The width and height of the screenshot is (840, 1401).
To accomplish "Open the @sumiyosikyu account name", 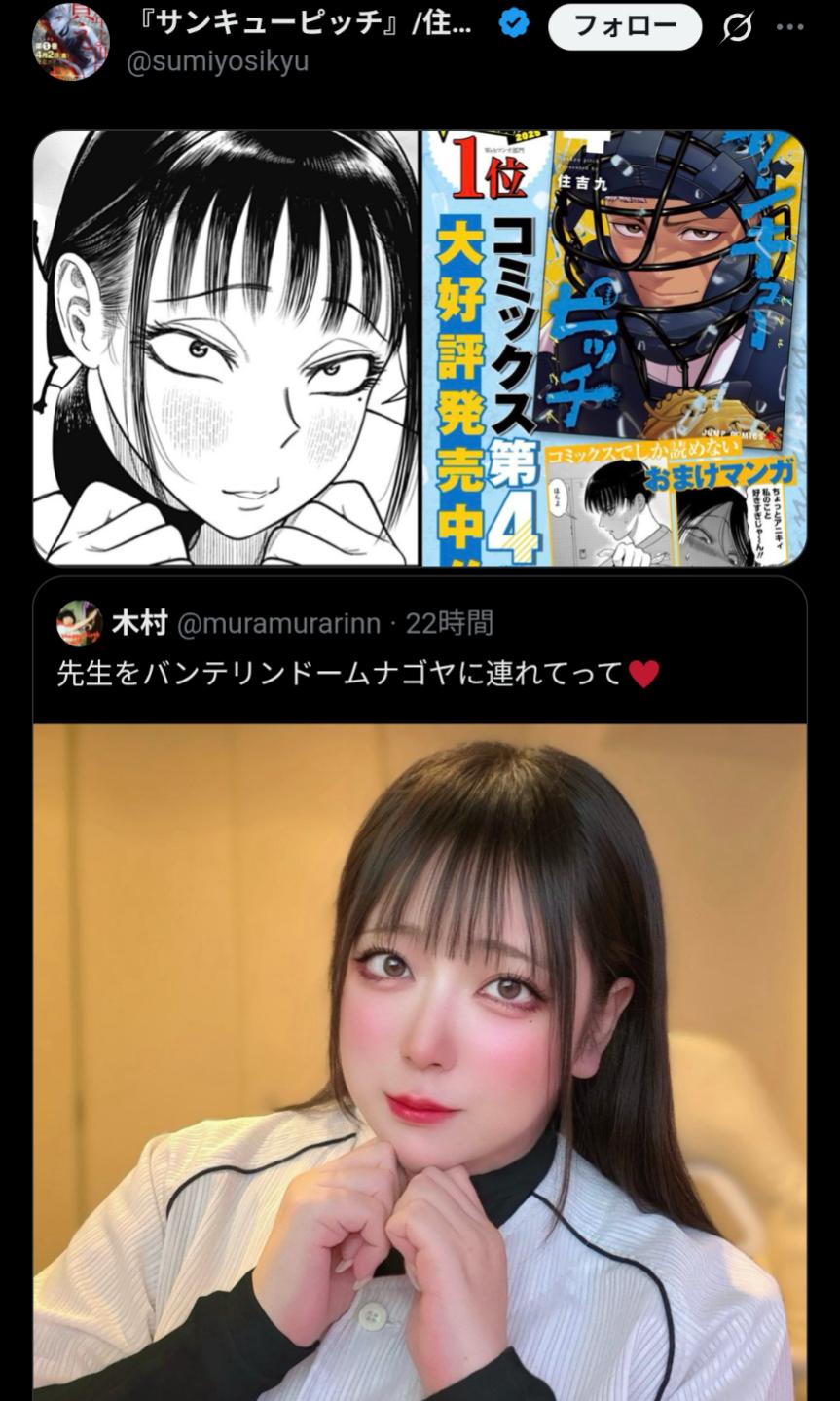I will (218, 60).
